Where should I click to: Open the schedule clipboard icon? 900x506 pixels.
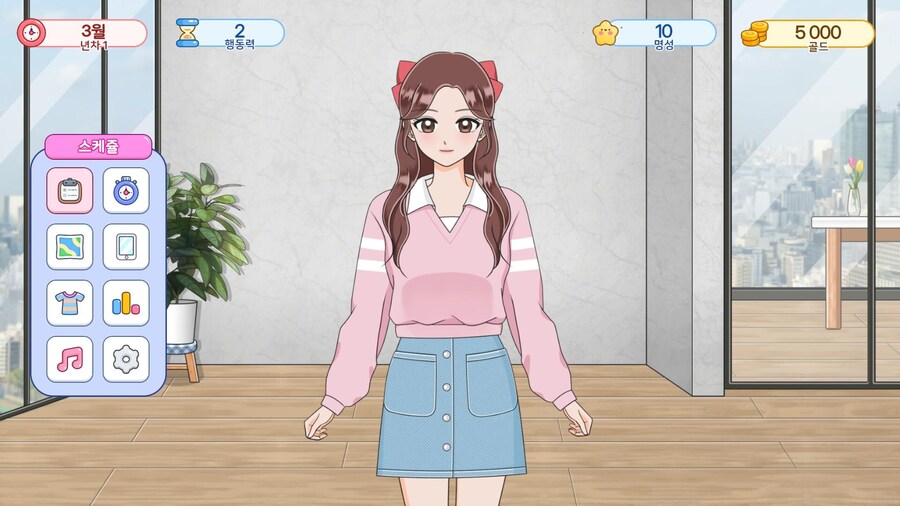(70, 190)
